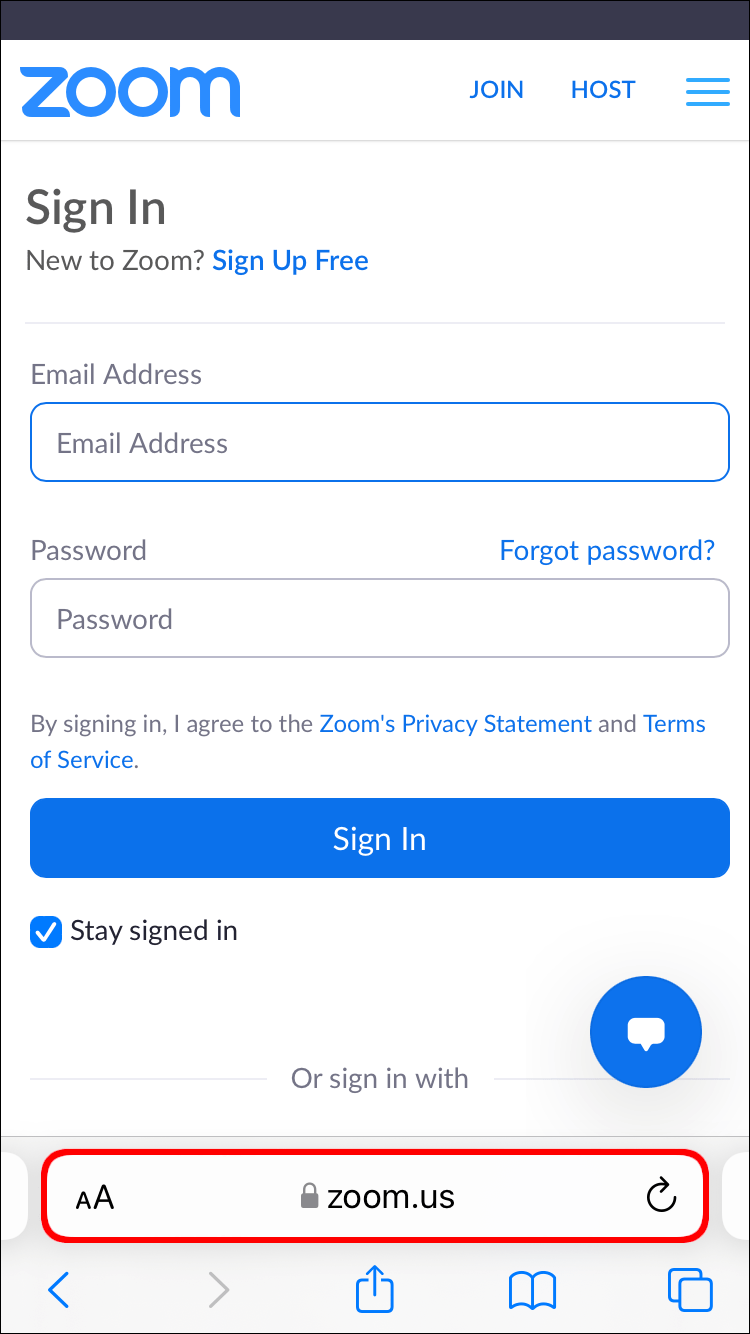Go to the Zoom home page
Viewport: 750px width, 1334px height.
pyautogui.click(x=130, y=92)
